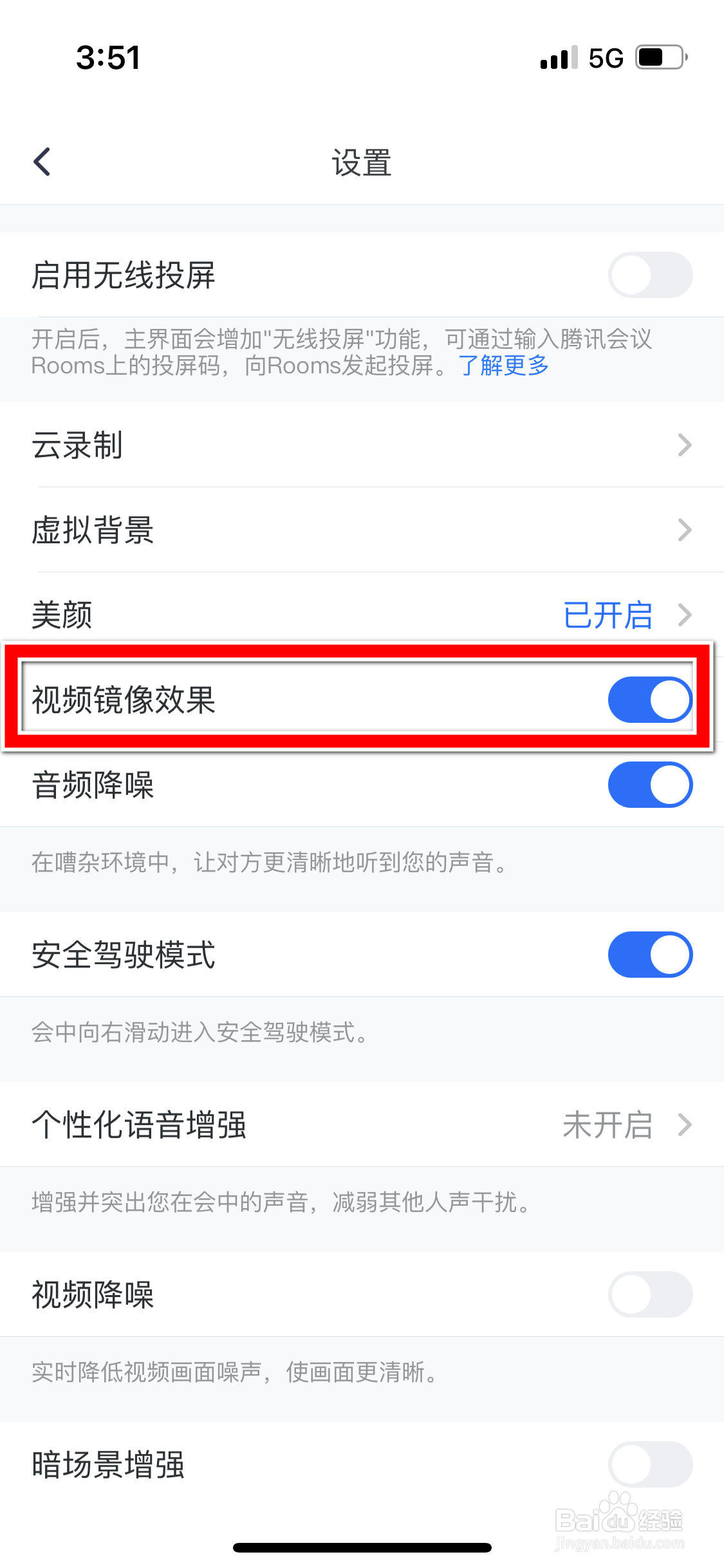Tap the clock showing 3:51
This screenshot has width=724, height=1568.
point(108,57)
